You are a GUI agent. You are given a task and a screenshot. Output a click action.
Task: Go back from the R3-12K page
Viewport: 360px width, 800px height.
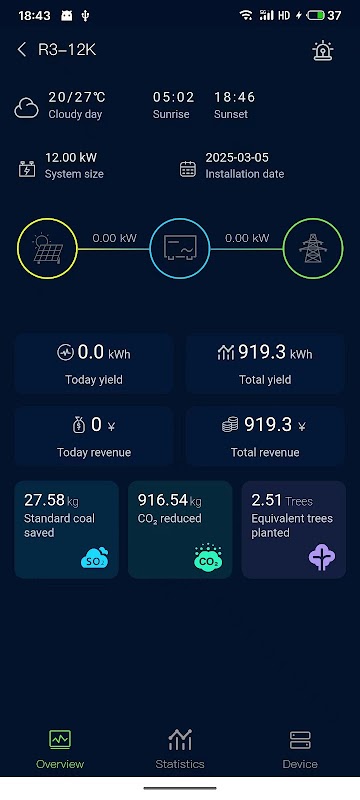pyautogui.click(x=21, y=50)
